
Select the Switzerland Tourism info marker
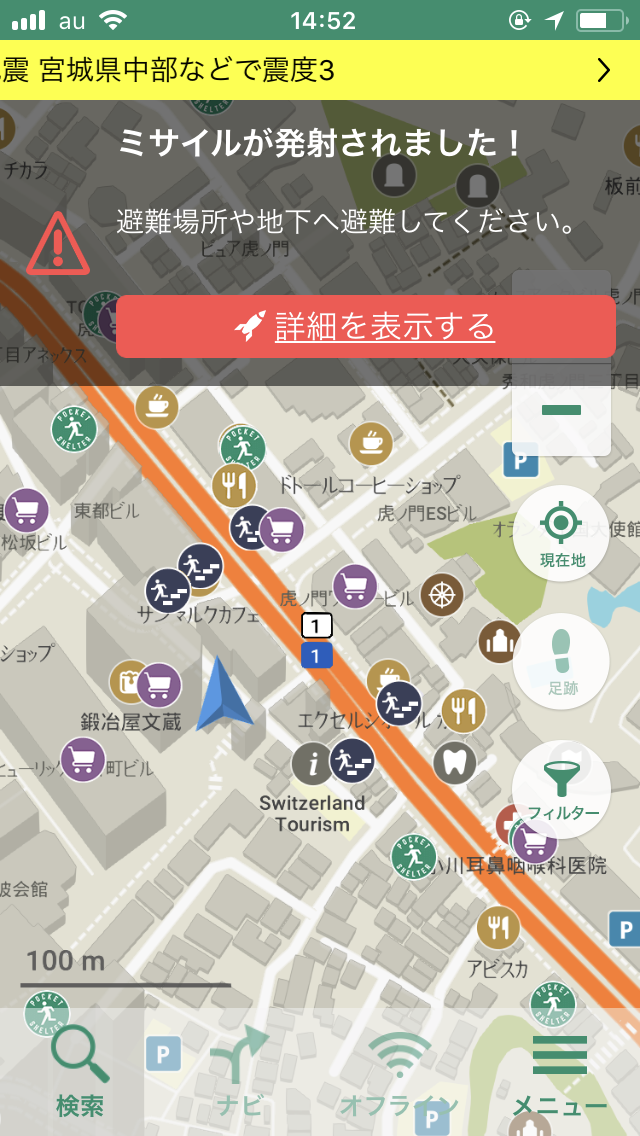click(312, 764)
